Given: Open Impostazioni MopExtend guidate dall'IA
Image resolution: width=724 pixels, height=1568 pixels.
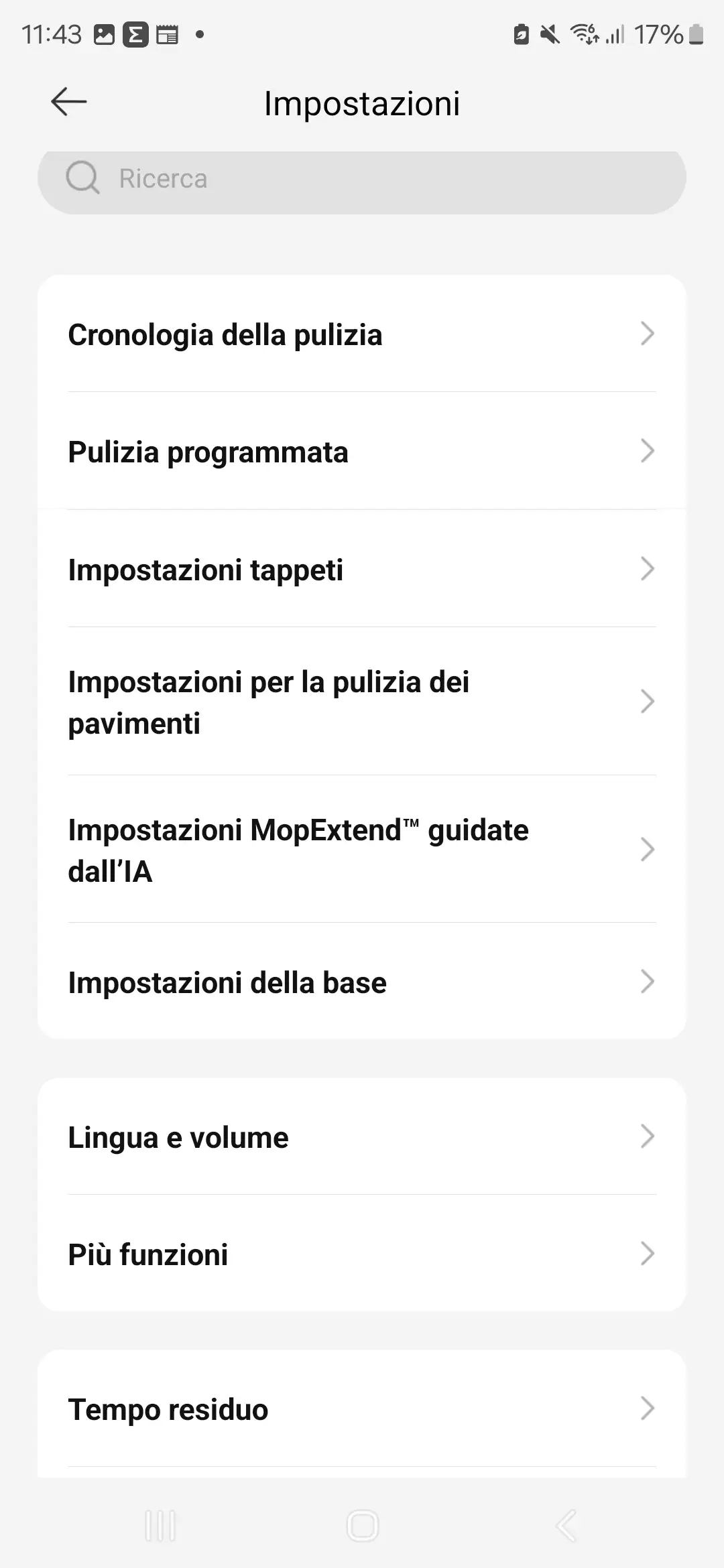Looking at the screenshot, I should click(362, 850).
